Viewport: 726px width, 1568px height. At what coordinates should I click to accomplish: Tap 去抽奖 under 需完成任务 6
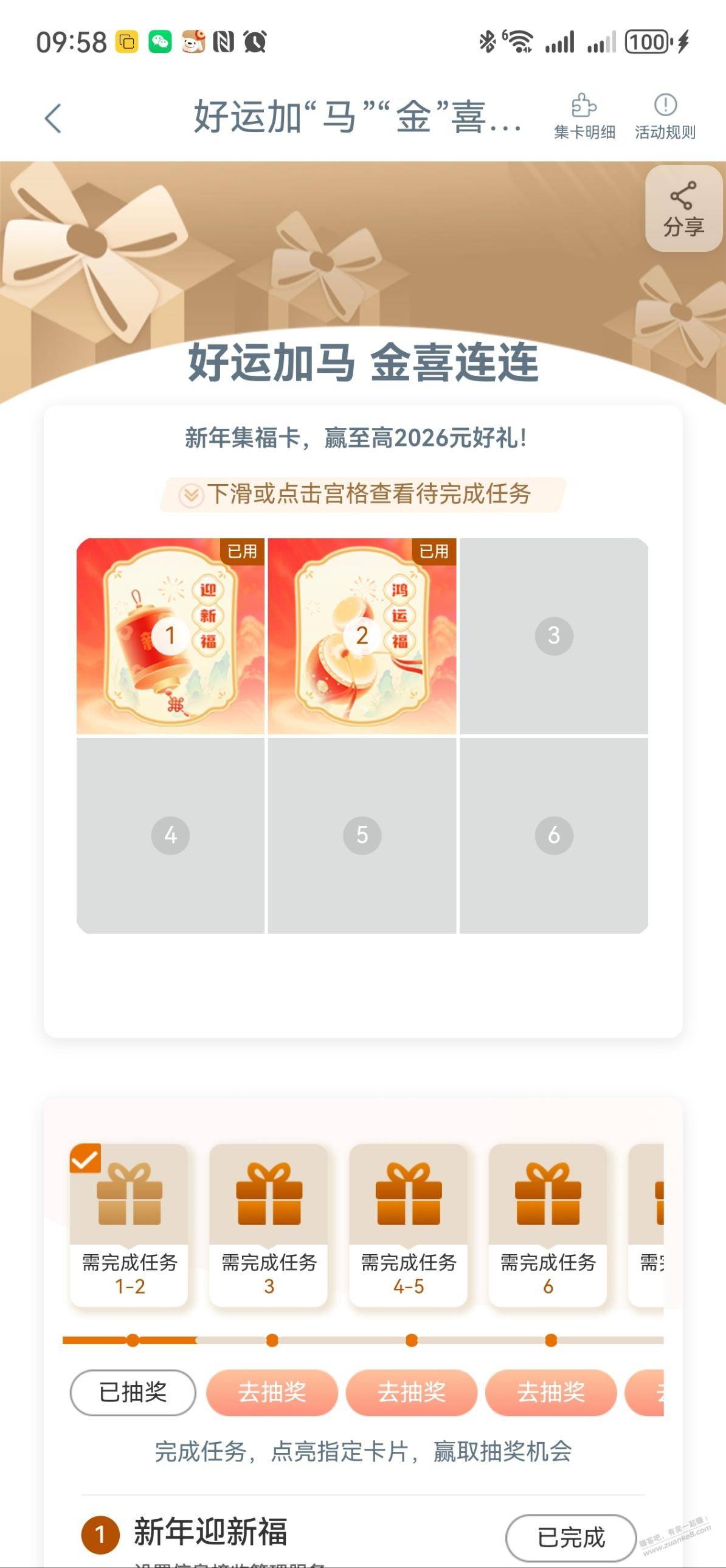tap(551, 1392)
